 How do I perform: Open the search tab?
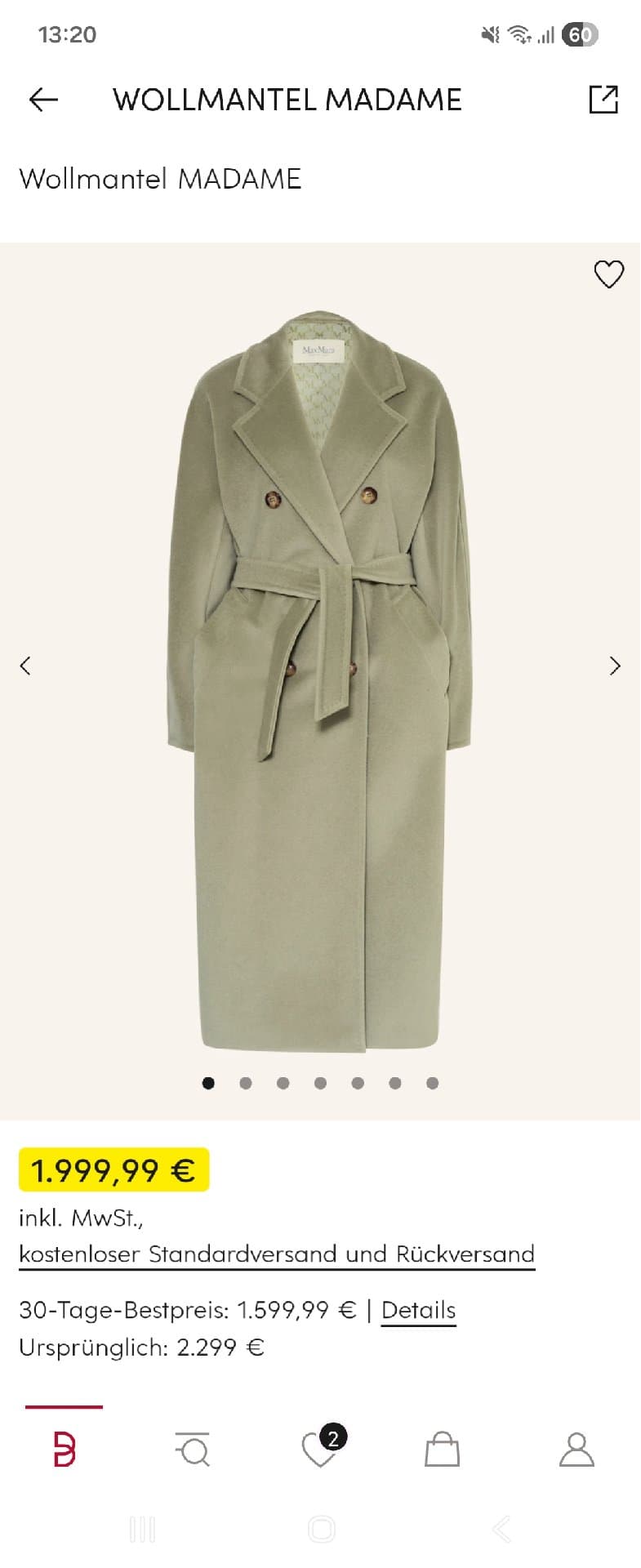tap(193, 1450)
